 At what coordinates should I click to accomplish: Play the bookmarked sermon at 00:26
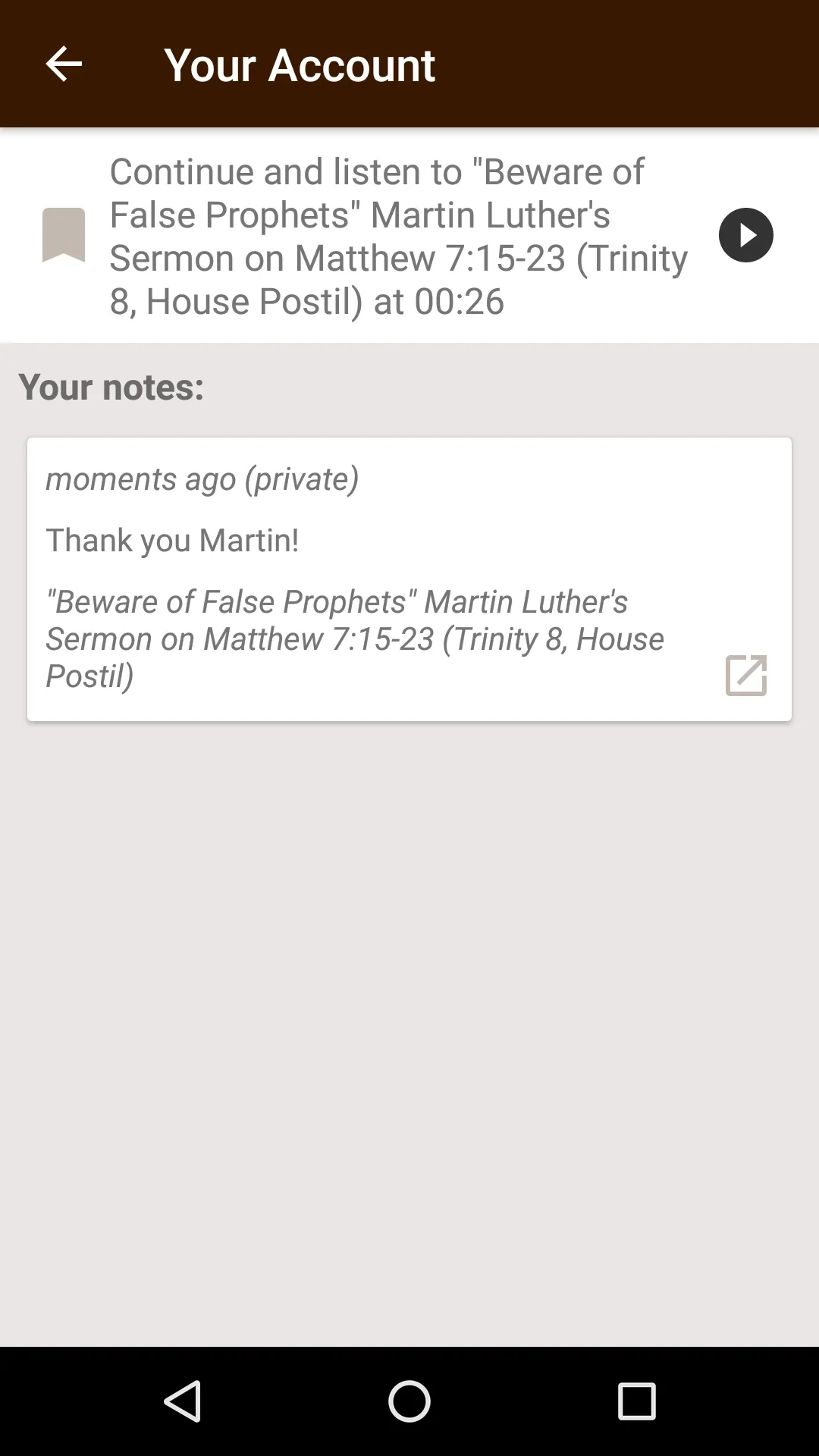[745, 235]
